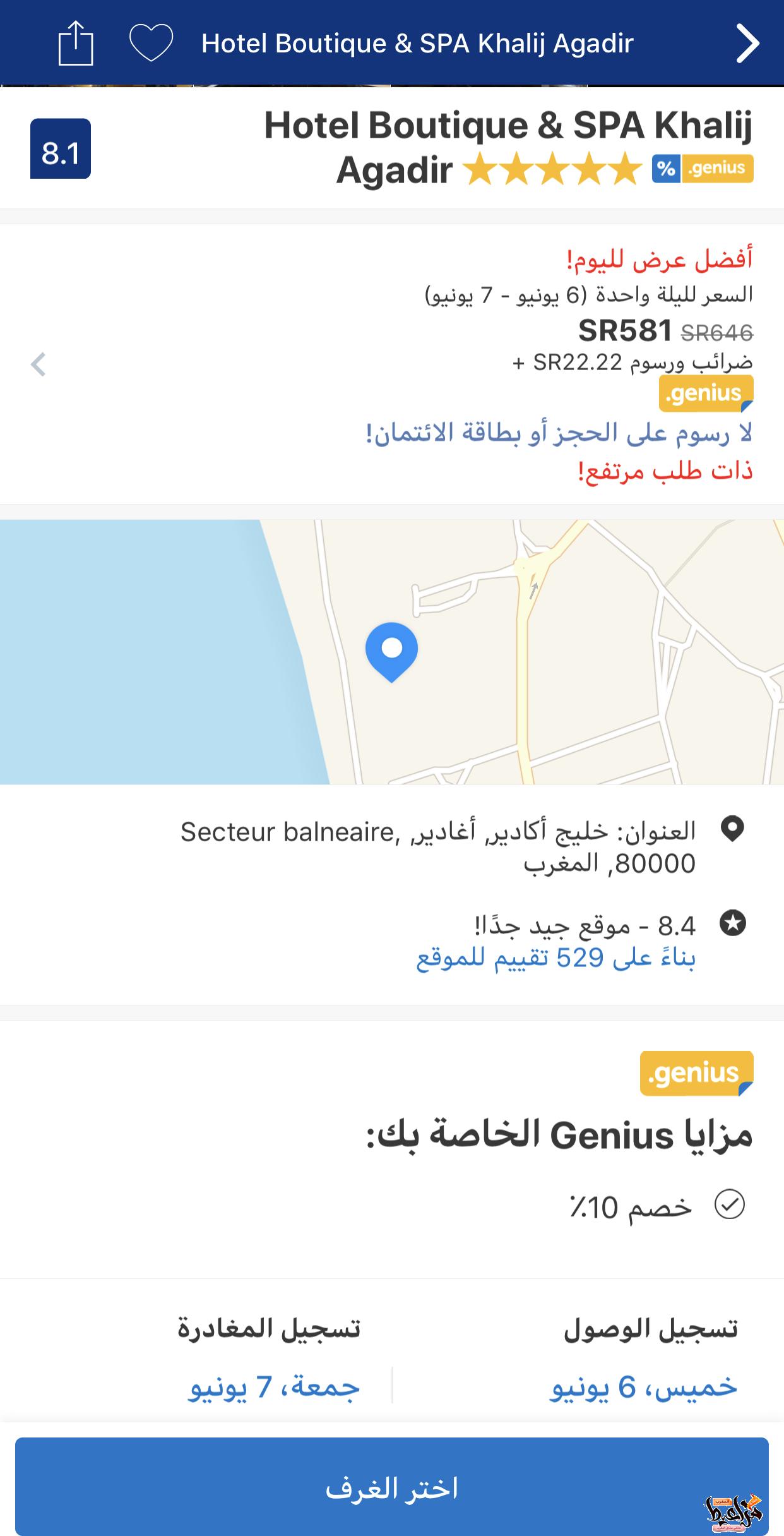
Task: Open the price deal details chevron
Action: pyautogui.click(x=39, y=364)
